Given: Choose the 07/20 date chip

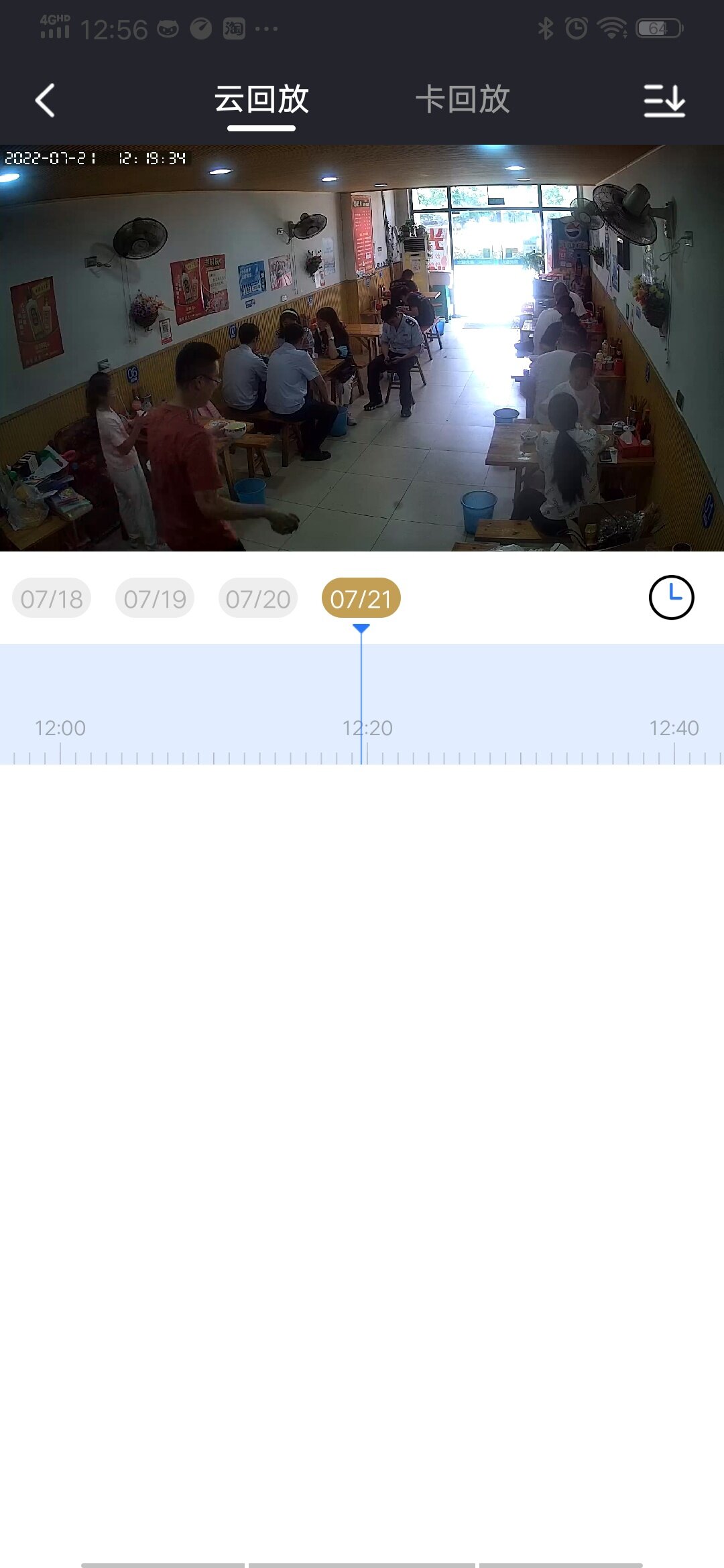Looking at the screenshot, I should tap(258, 598).
